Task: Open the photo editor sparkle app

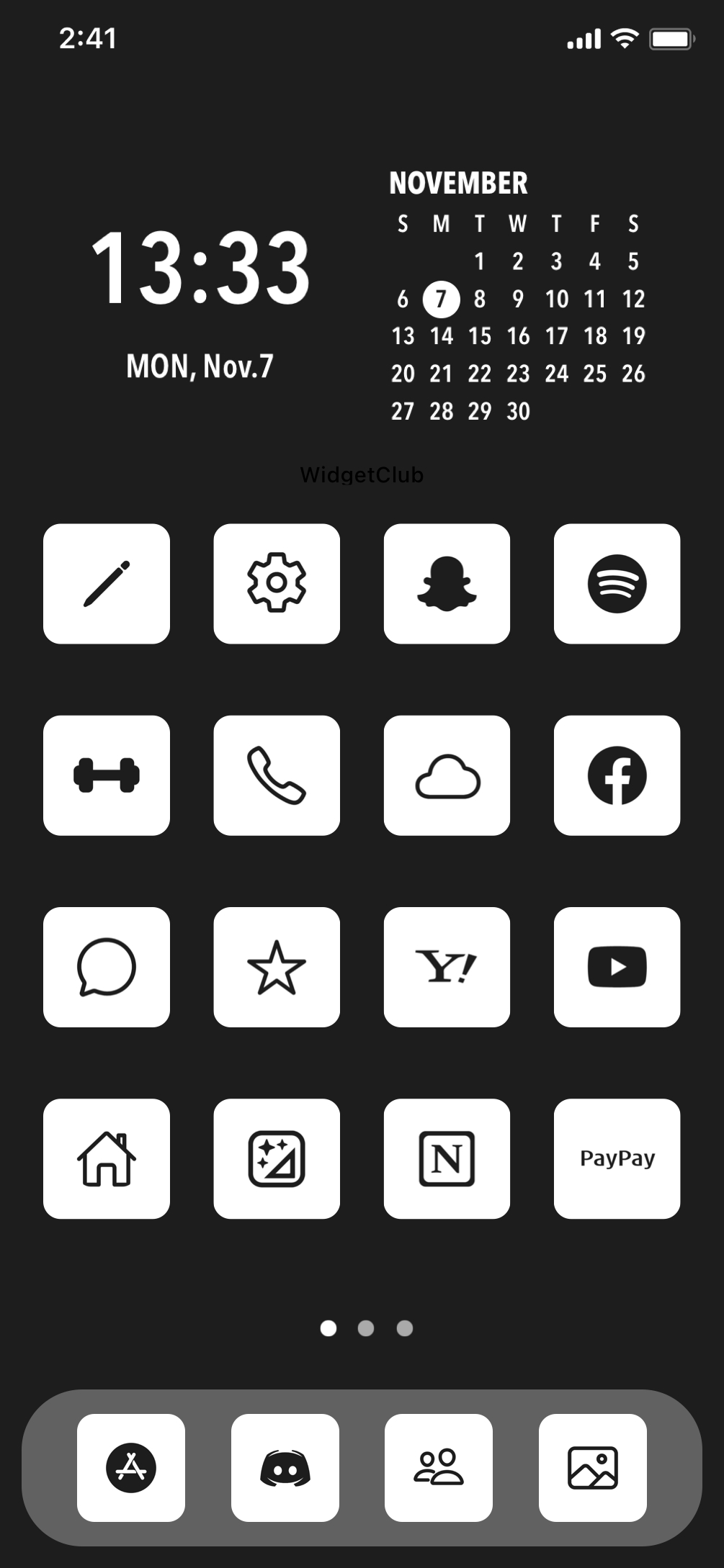Action: pyautogui.click(x=277, y=1158)
